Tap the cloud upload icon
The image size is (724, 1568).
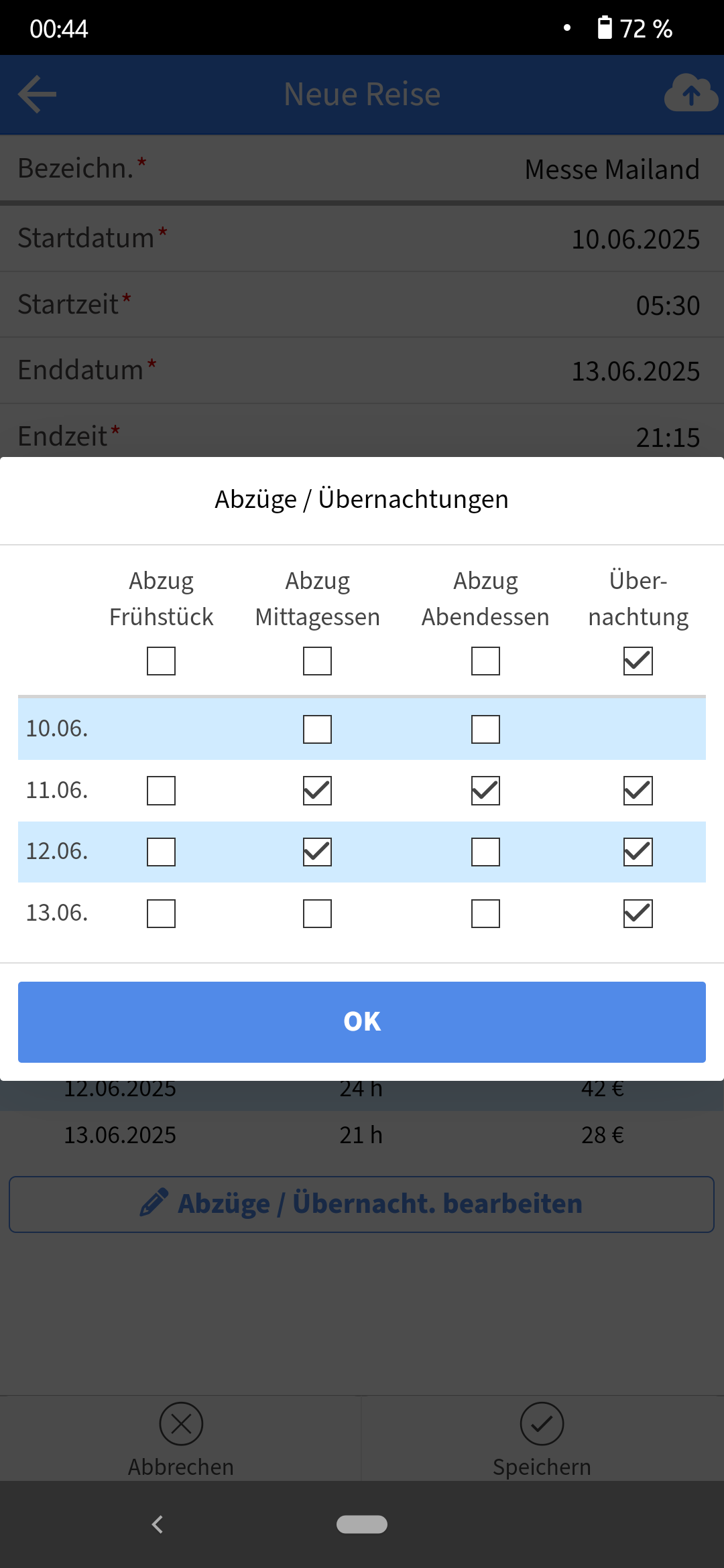[690, 94]
